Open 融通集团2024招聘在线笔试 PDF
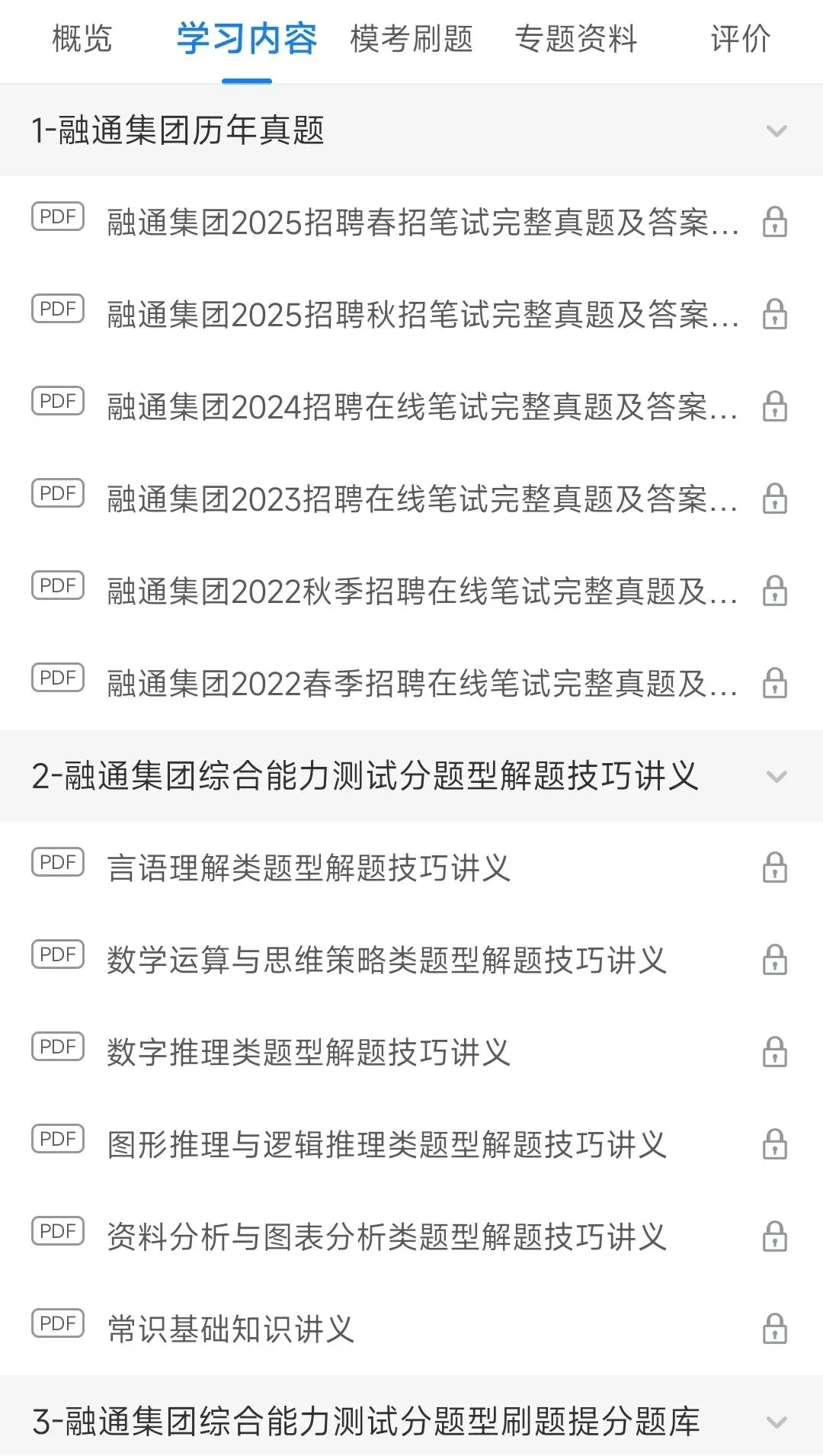This screenshot has height=1456, width=823. 411,406
